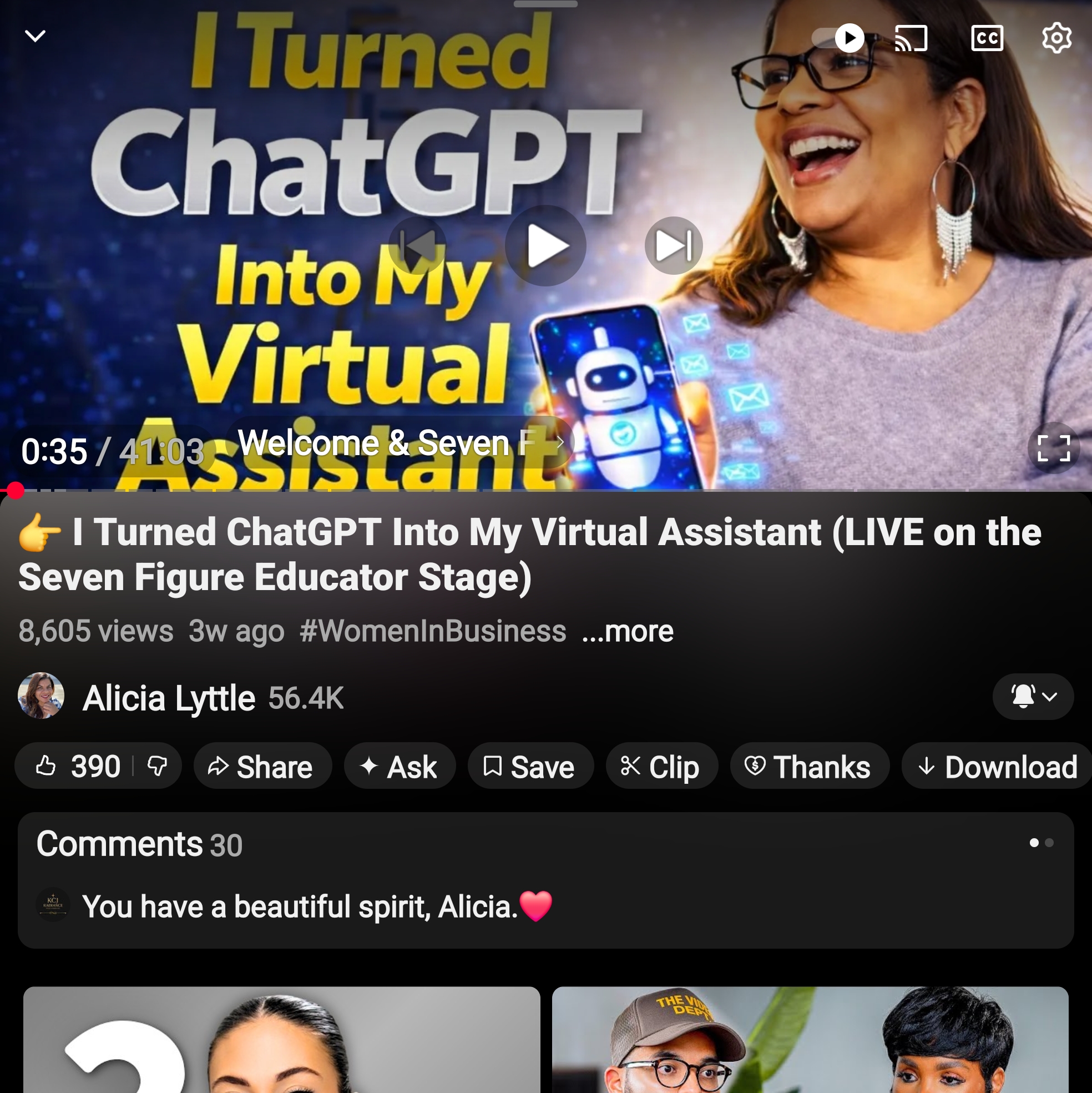
Task: Expand the description with ...more
Action: pyautogui.click(x=628, y=631)
